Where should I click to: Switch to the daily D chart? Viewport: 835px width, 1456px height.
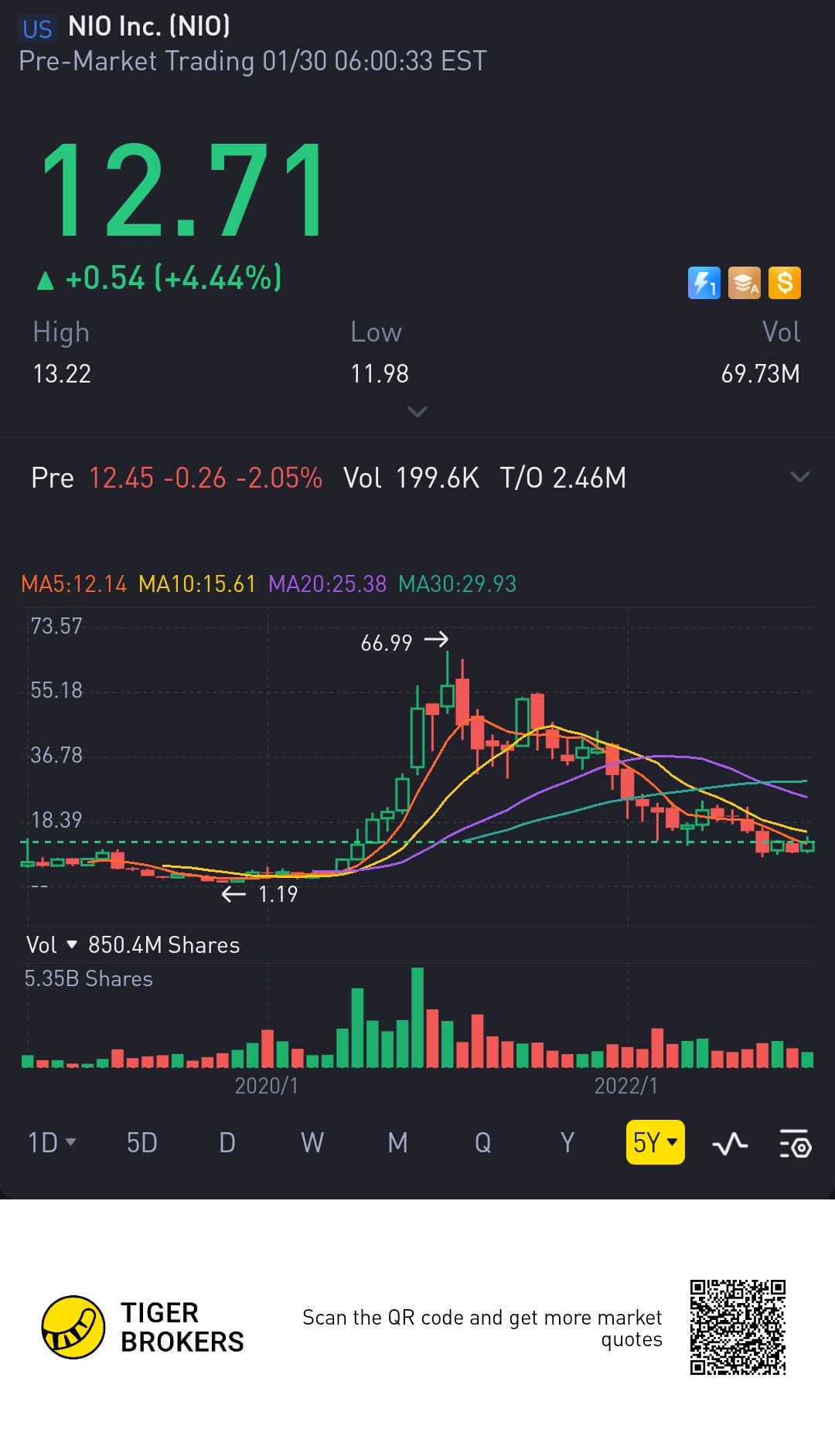[x=227, y=1142]
